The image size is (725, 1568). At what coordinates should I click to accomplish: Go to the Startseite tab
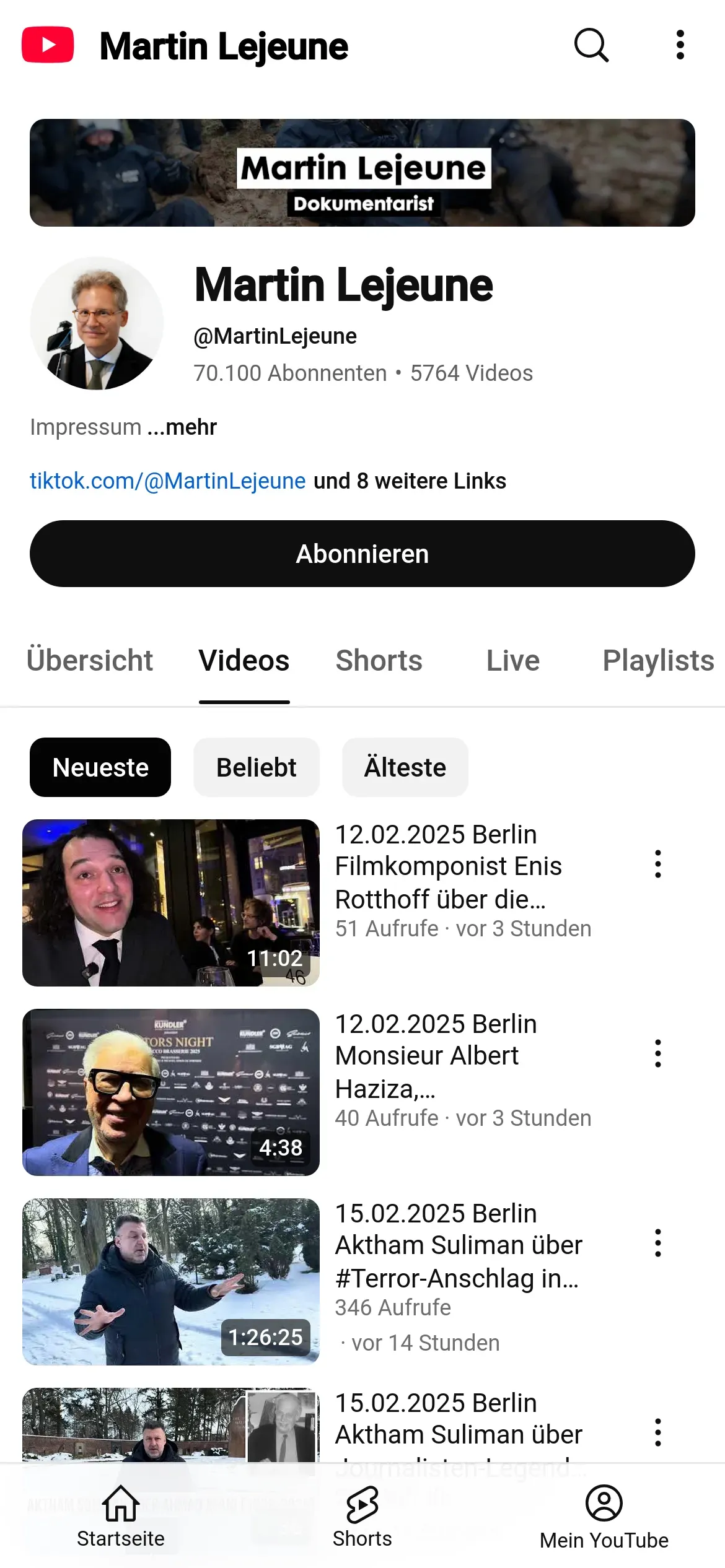tap(121, 1516)
